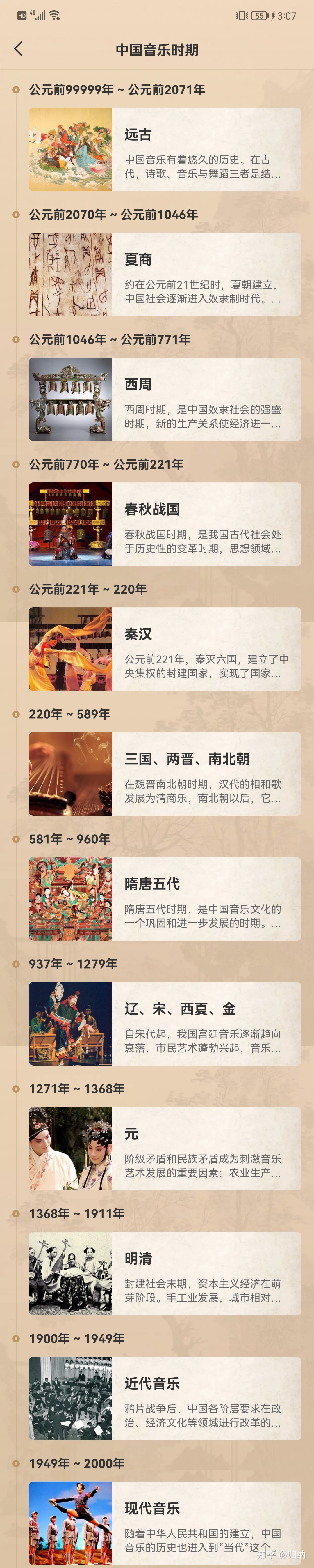View the 近代音乐 entry

[x=165, y=1398]
